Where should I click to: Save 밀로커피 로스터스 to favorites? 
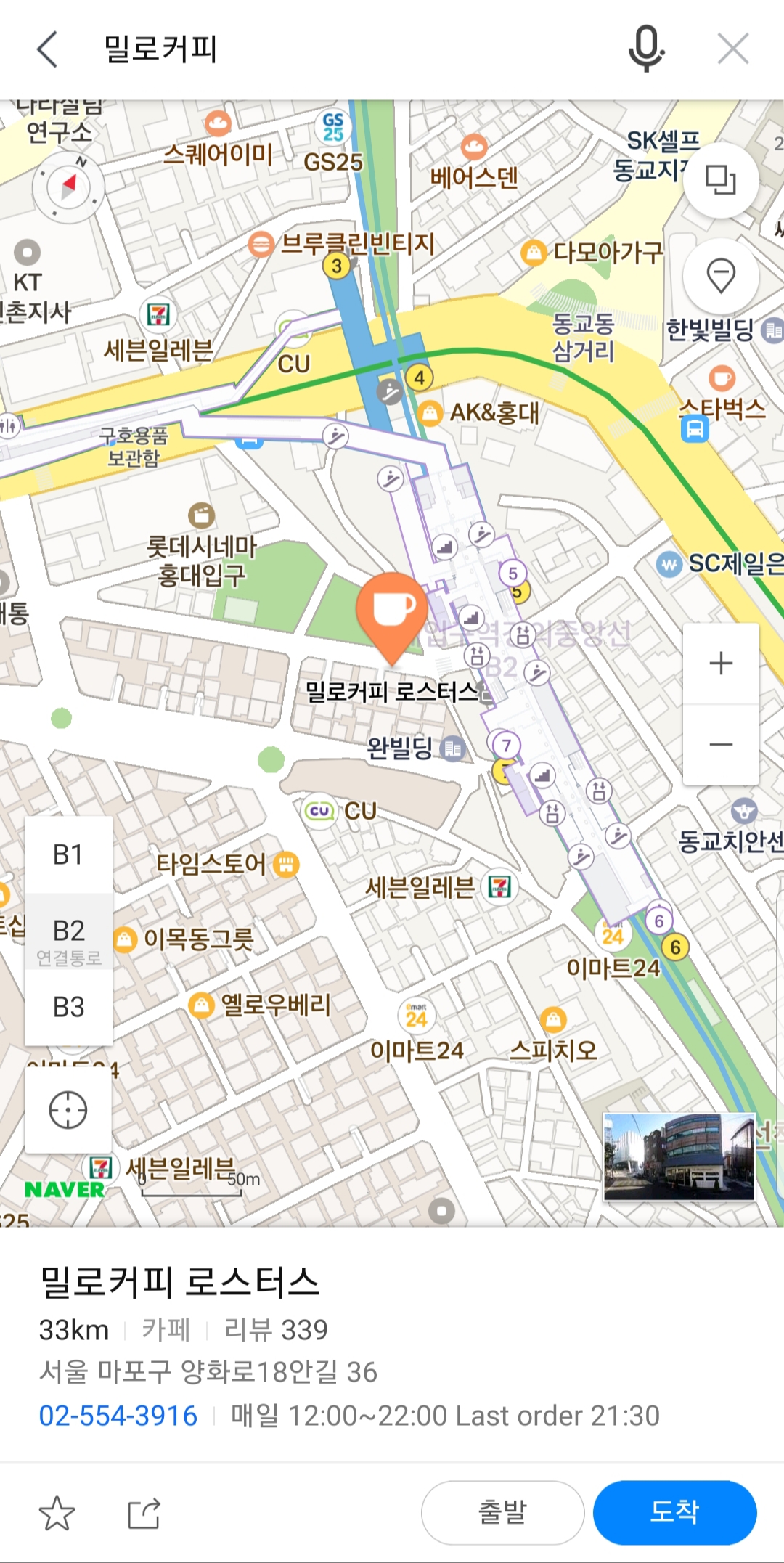pos(57,1514)
